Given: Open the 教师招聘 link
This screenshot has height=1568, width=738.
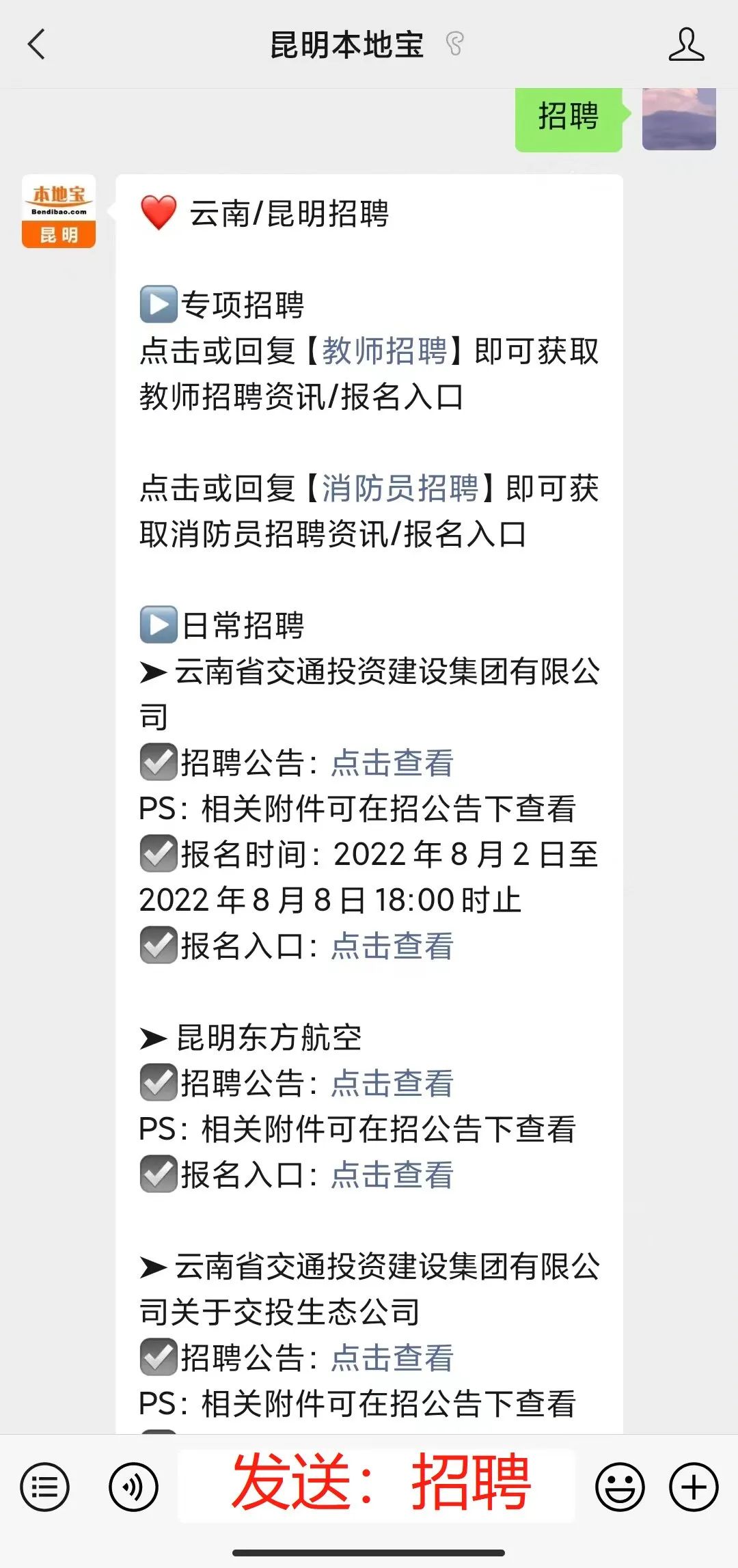Looking at the screenshot, I should (384, 351).
